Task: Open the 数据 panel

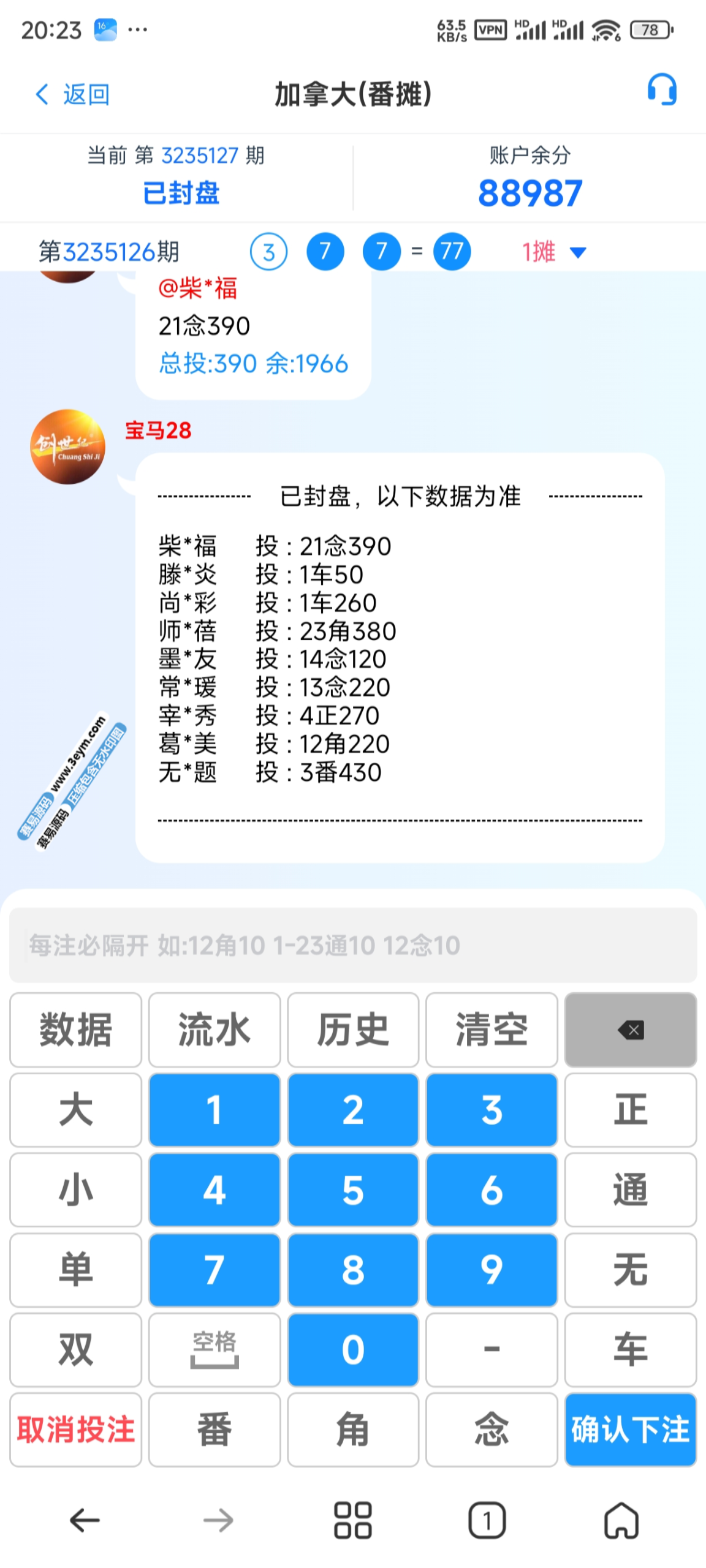Action: point(75,1030)
